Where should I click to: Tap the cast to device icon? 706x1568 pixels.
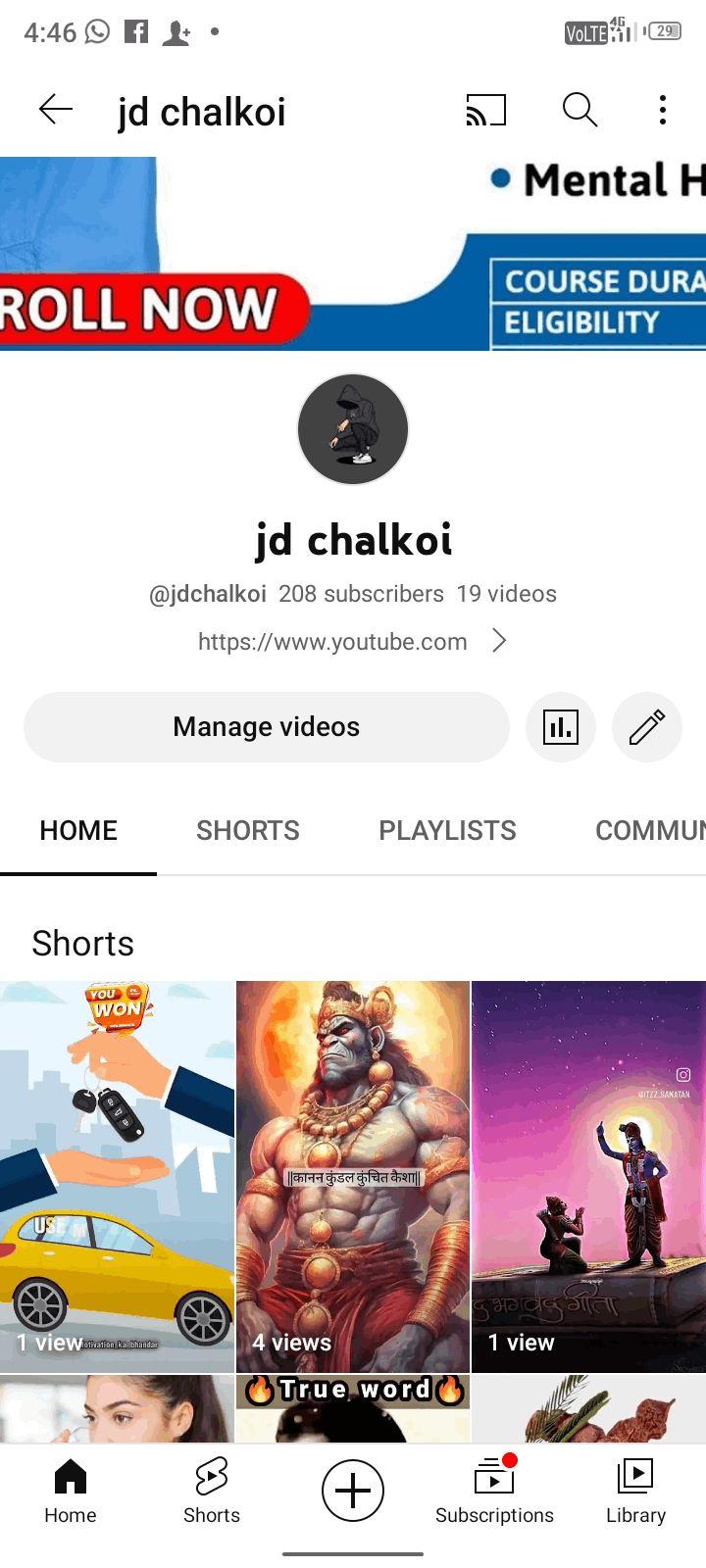coord(486,111)
